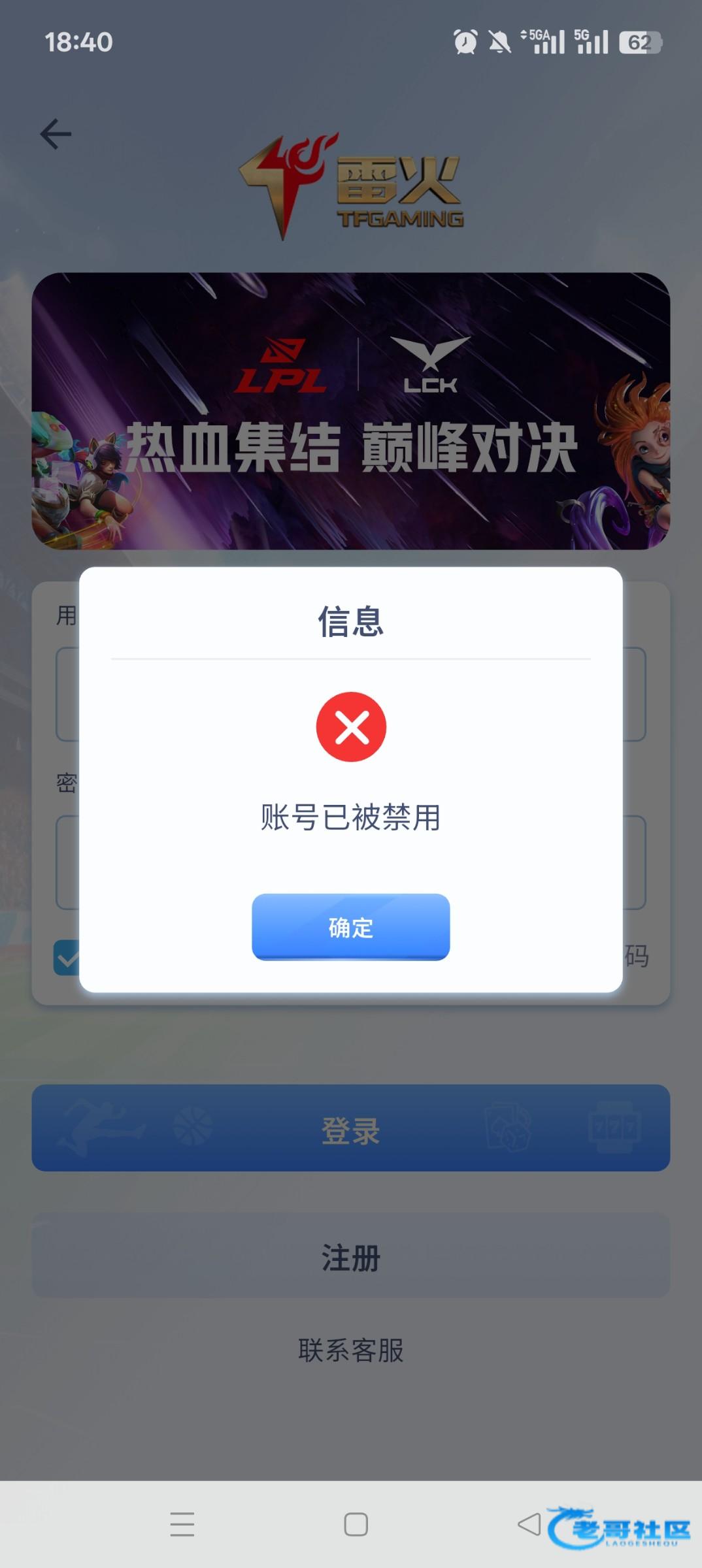The image size is (702, 1568).
Task: Confirm the dialog with 确定 button
Action: [x=350, y=926]
